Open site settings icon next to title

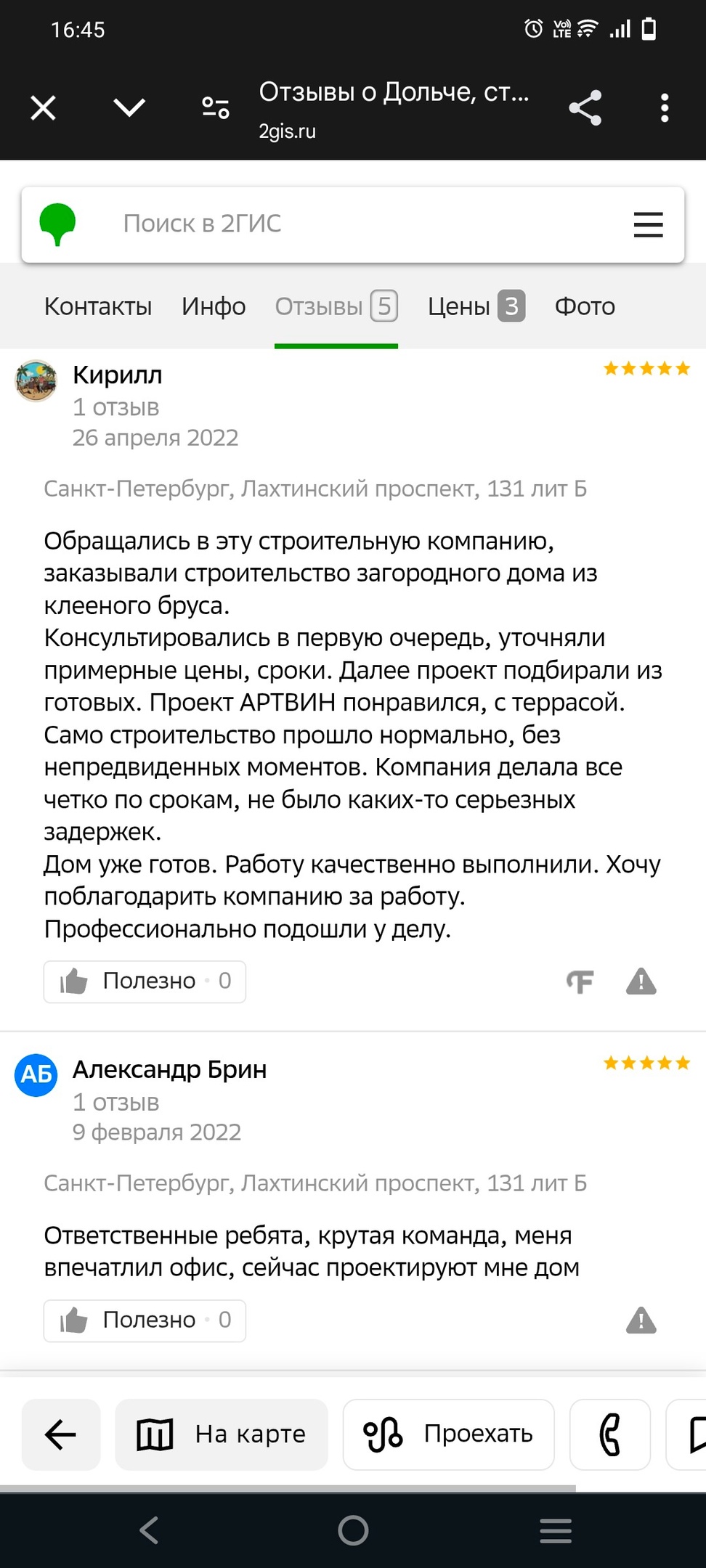click(215, 109)
